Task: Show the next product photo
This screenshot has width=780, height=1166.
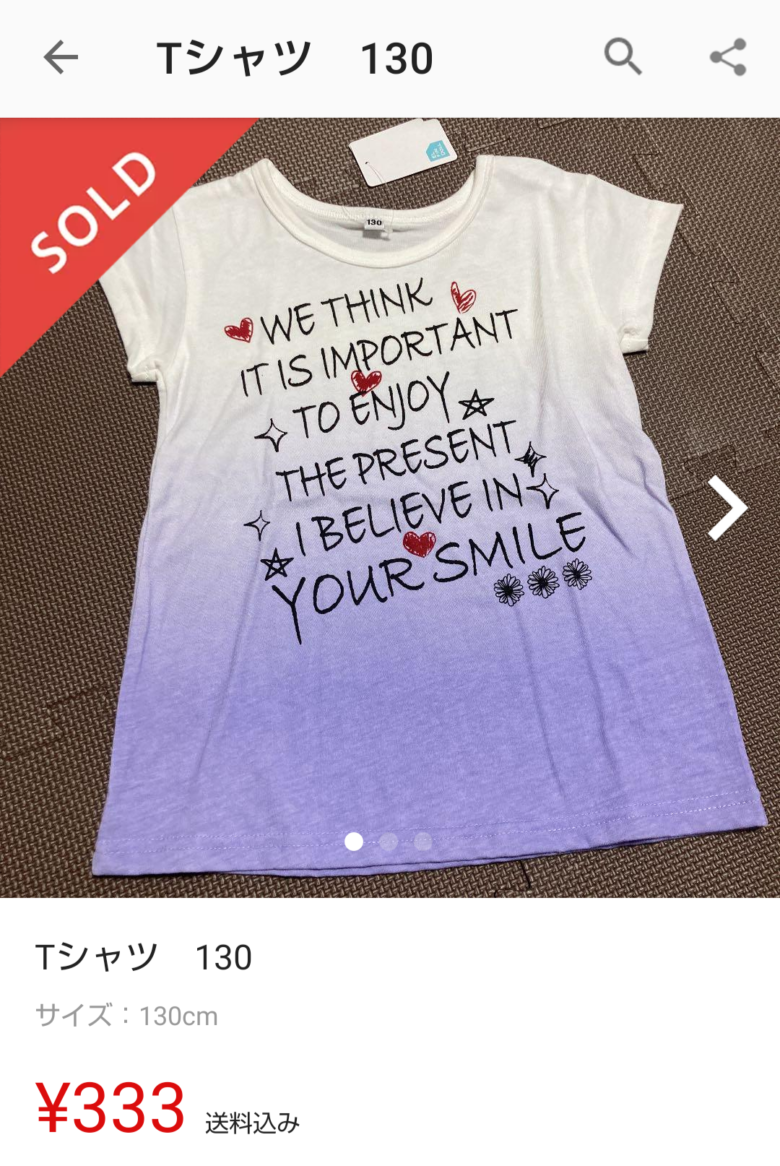Action: pyautogui.click(x=728, y=508)
